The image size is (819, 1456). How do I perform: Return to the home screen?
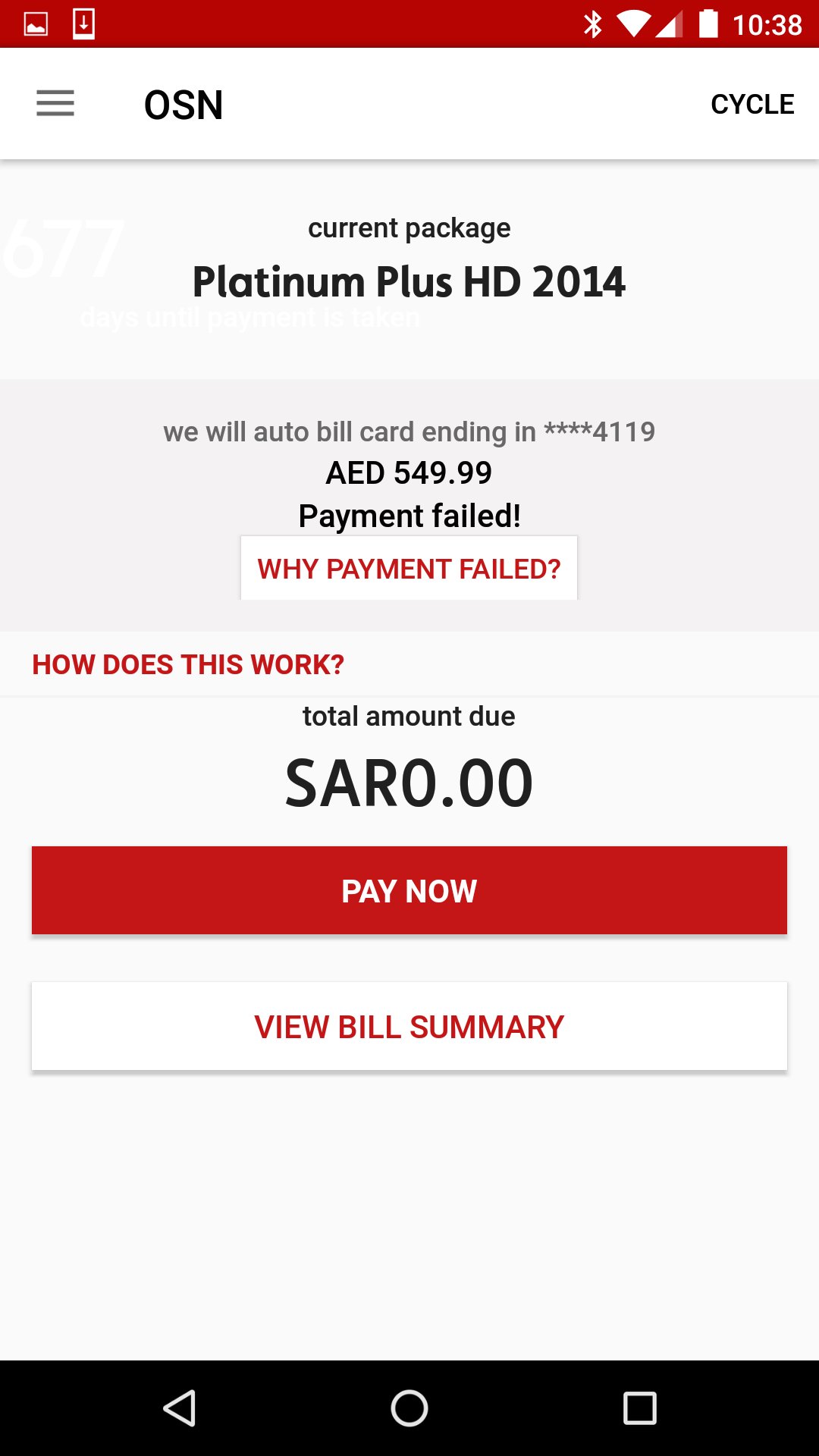409,1408
